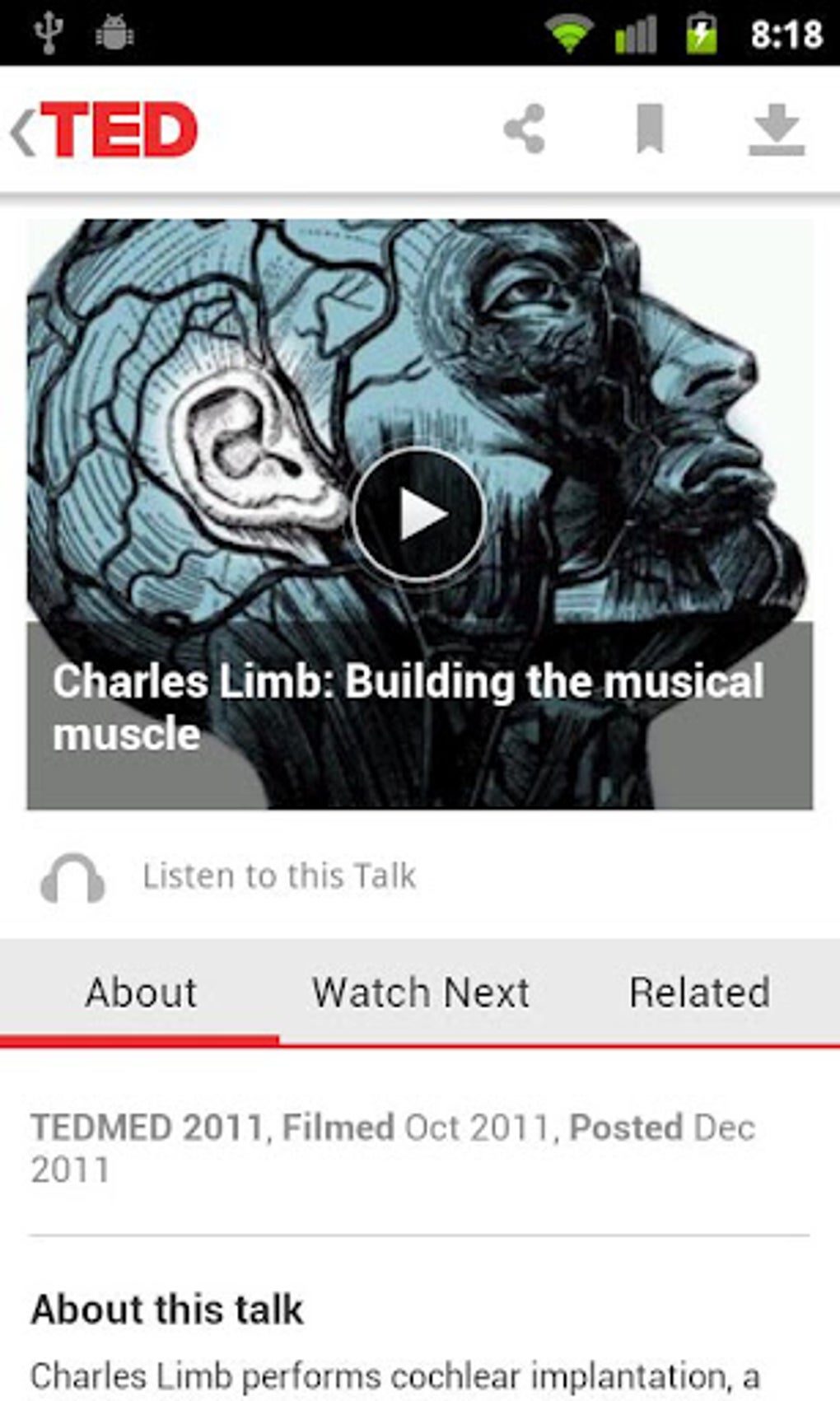Image resolution: width=840 pixels, height=1401 pixels.
Task: Share this talk
Action: (x=525, y=129)
